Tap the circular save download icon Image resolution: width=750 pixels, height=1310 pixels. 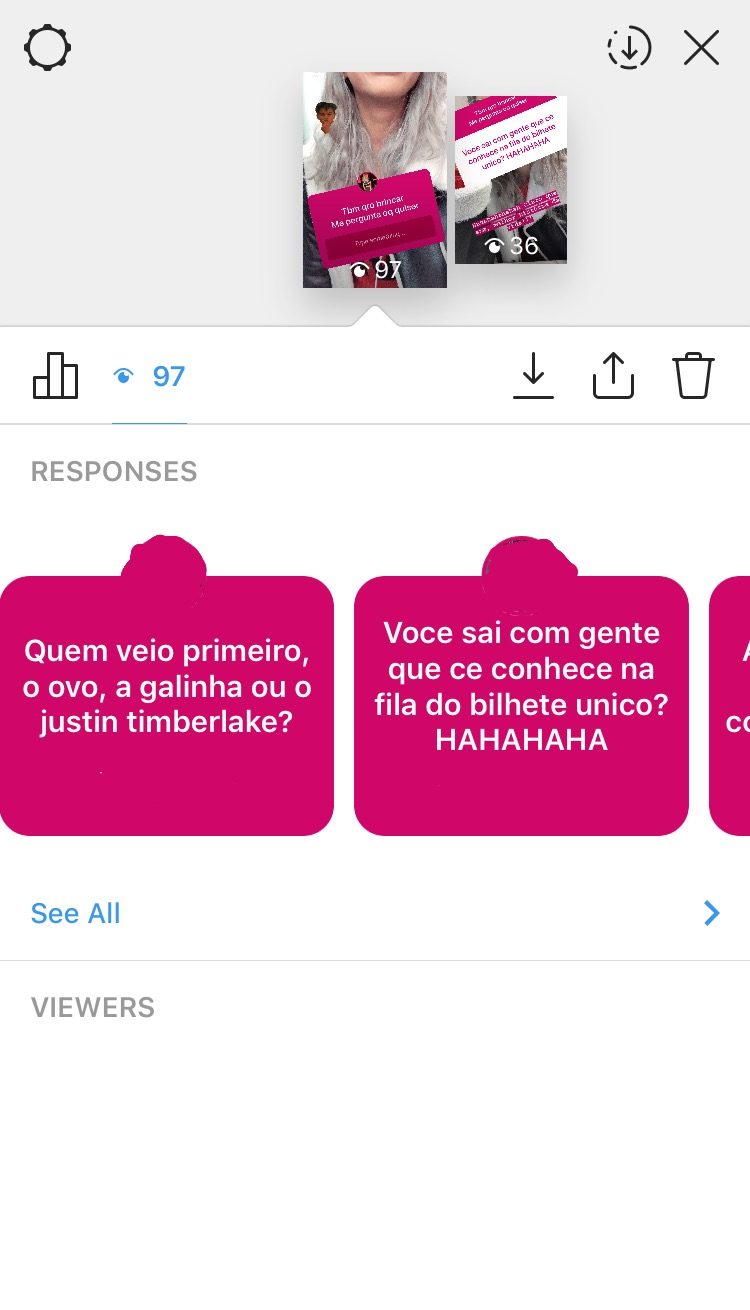pyautogui.click(x=629, y=48)
